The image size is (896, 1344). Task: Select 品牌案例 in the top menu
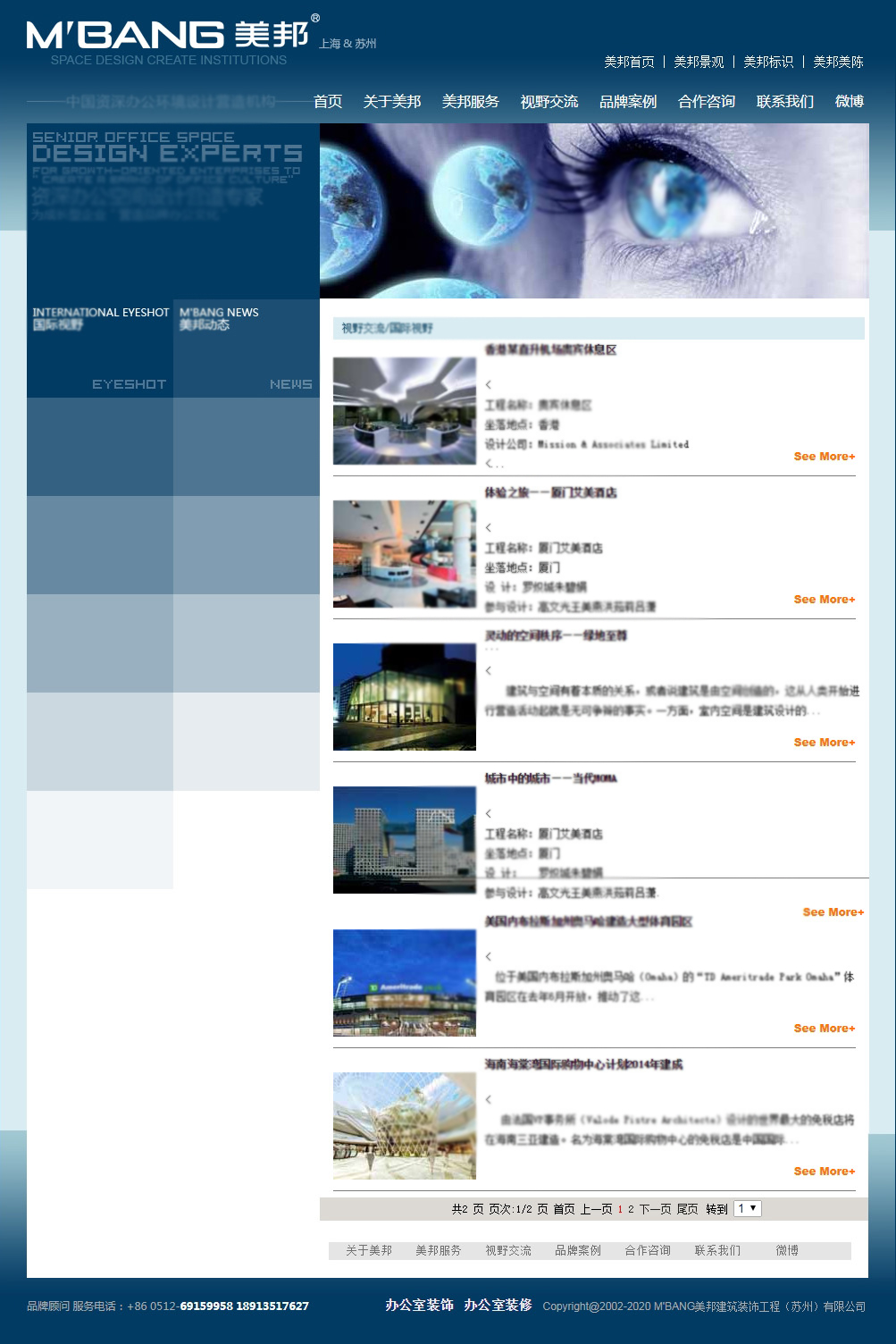coord(627,101)
